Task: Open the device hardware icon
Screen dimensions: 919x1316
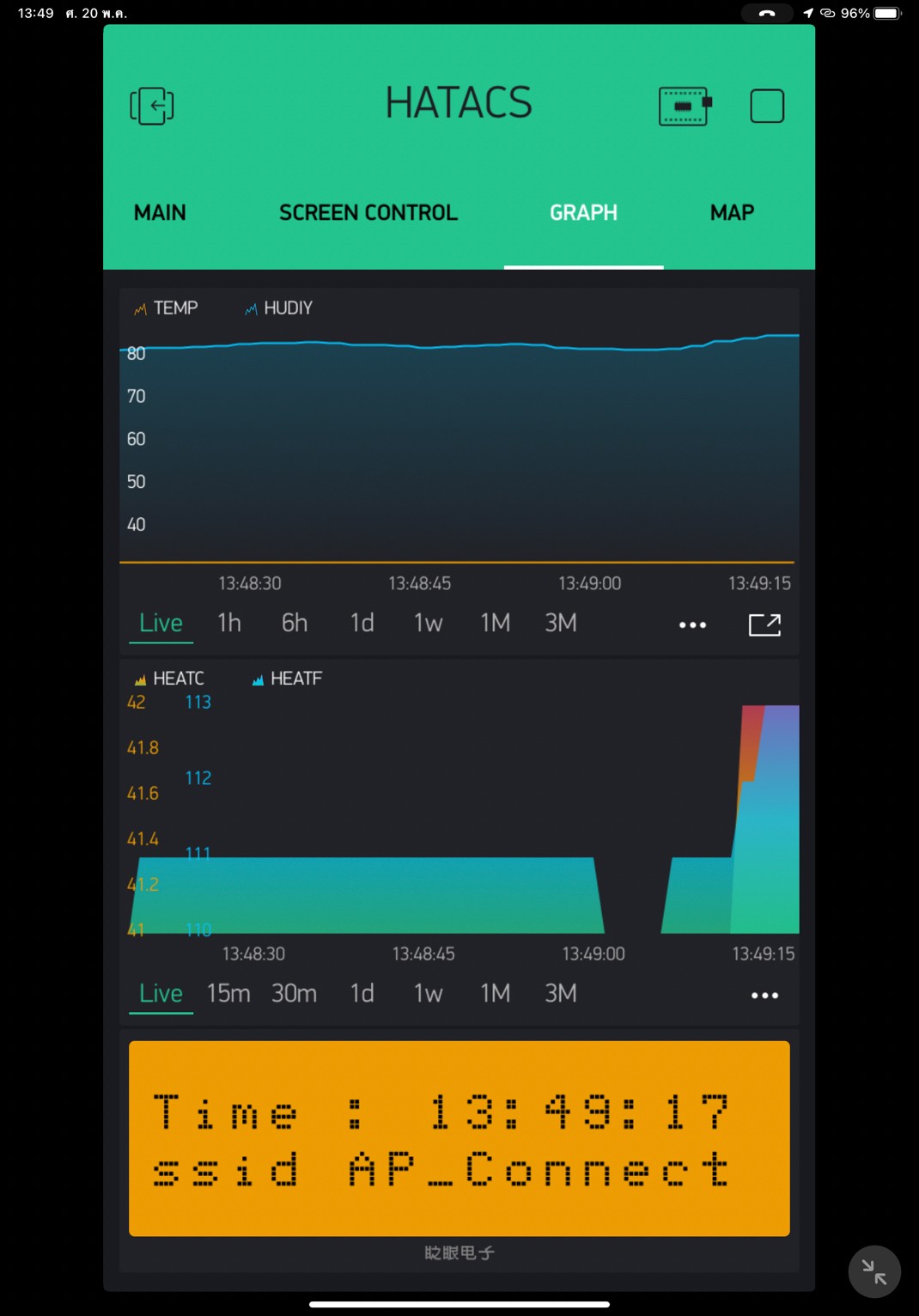Action: [685, 107]
